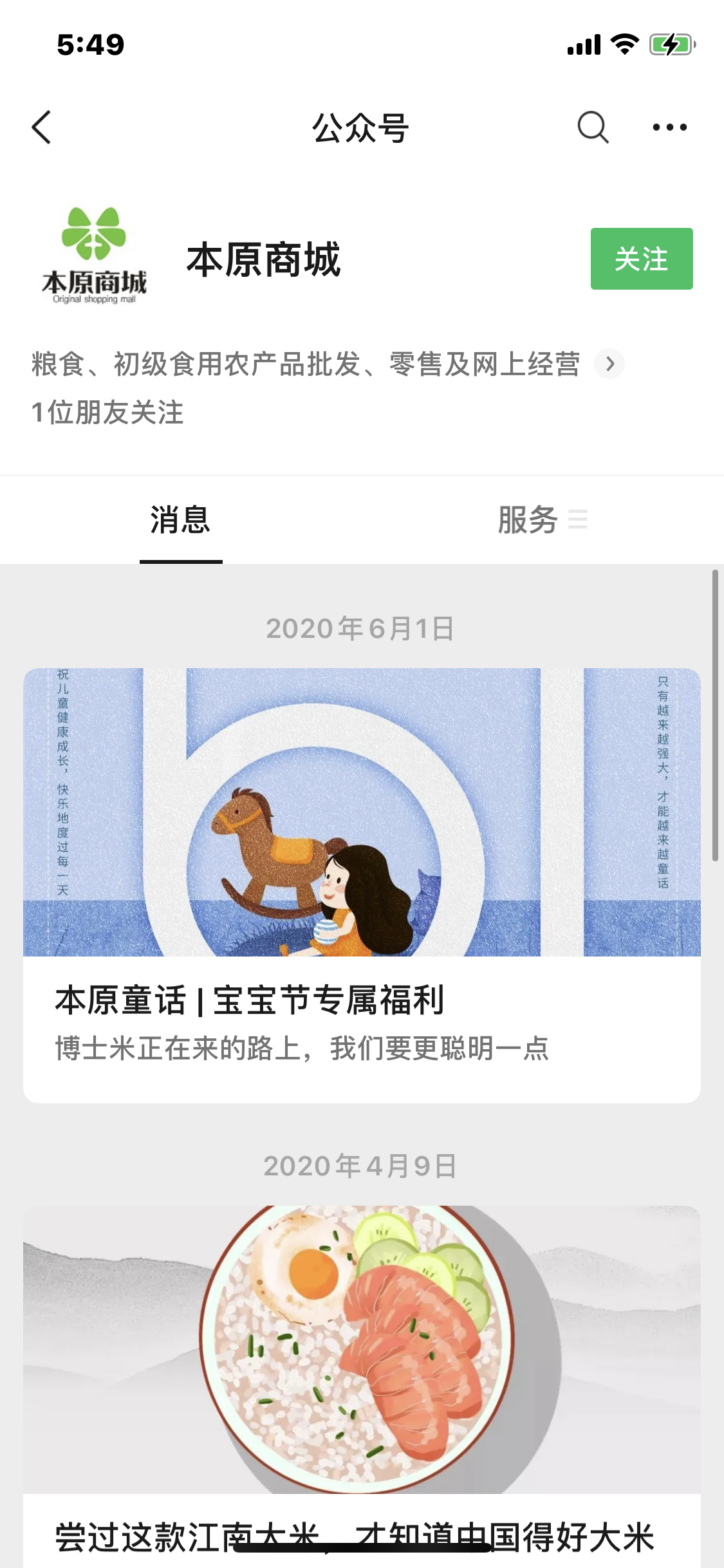Expand the account description chevron
This screenshot has height=1568, width=724.
[x=609, y=364]
